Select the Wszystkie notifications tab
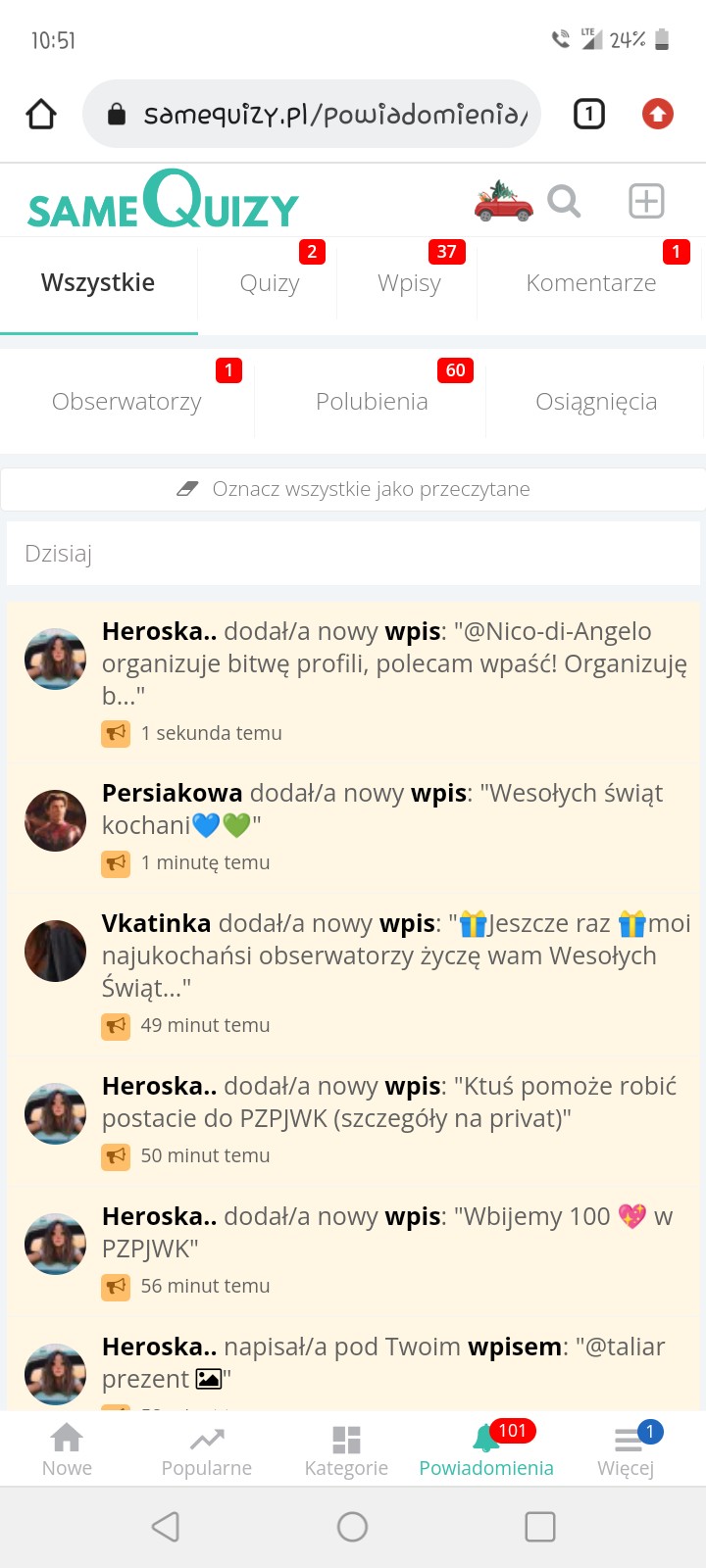The width and height of the screenshot is (706, 1568). [x=98, y=283]
